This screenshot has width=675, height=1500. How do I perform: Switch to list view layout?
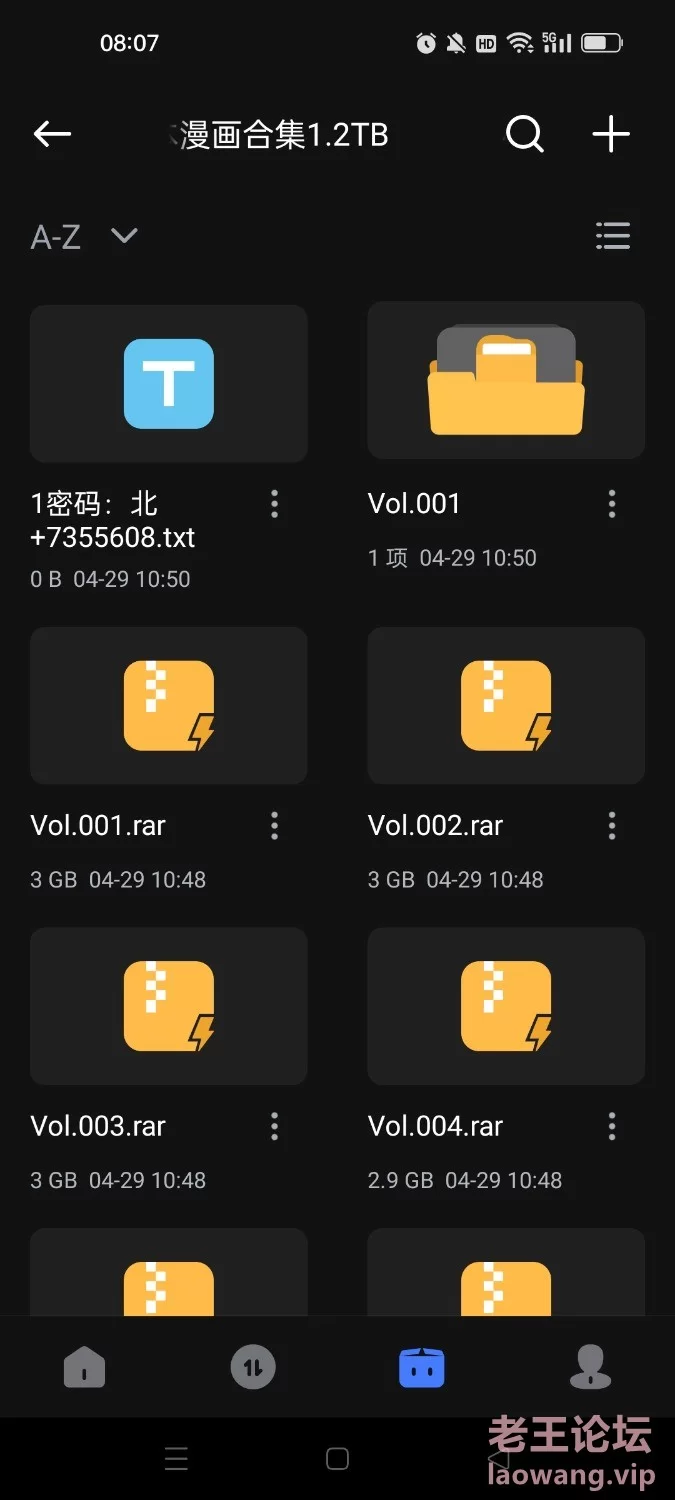pyautogui.click(x=612, y=235)
